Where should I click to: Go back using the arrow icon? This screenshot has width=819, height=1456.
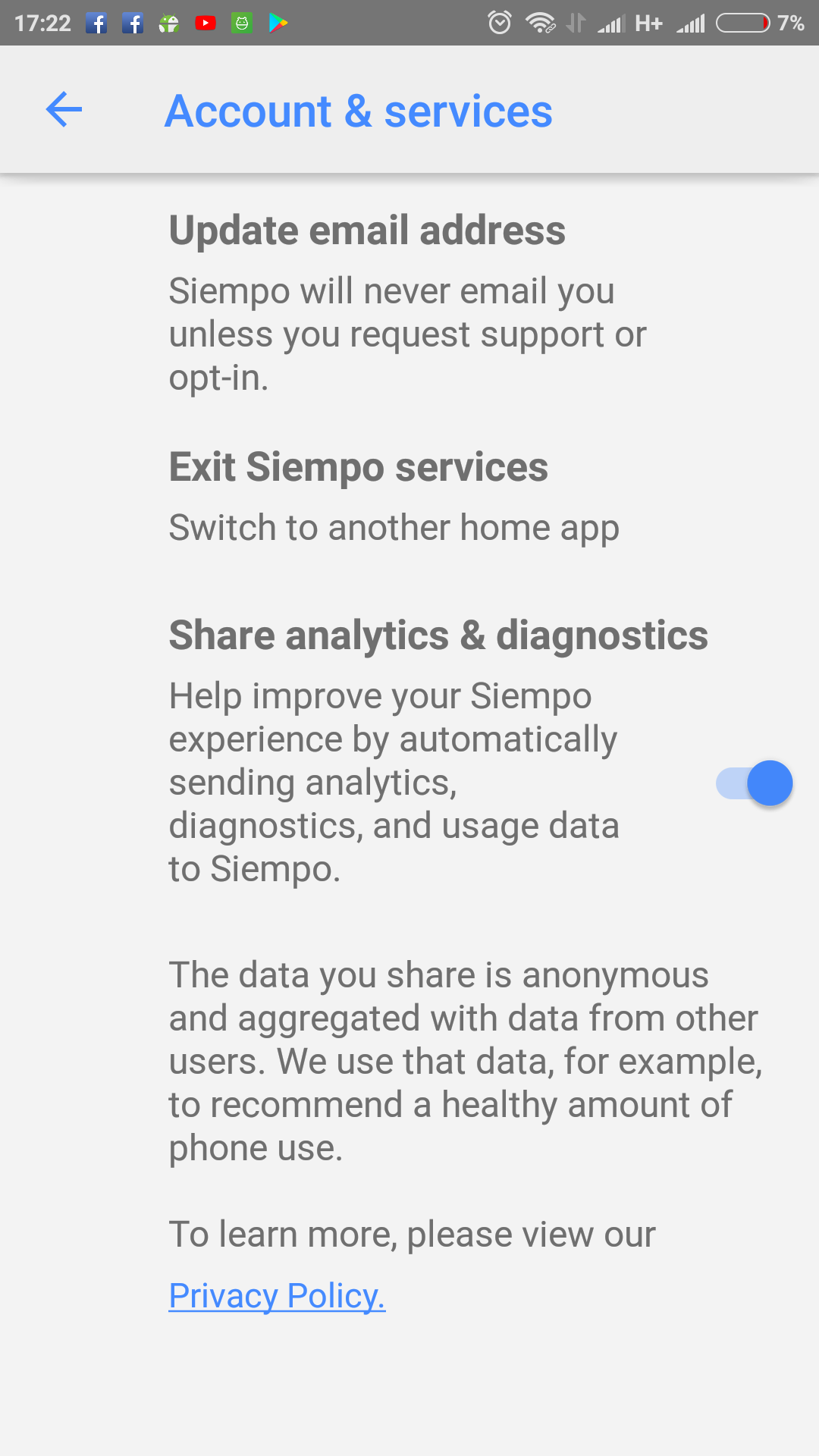pyautogui.click(x=64, y=110)
